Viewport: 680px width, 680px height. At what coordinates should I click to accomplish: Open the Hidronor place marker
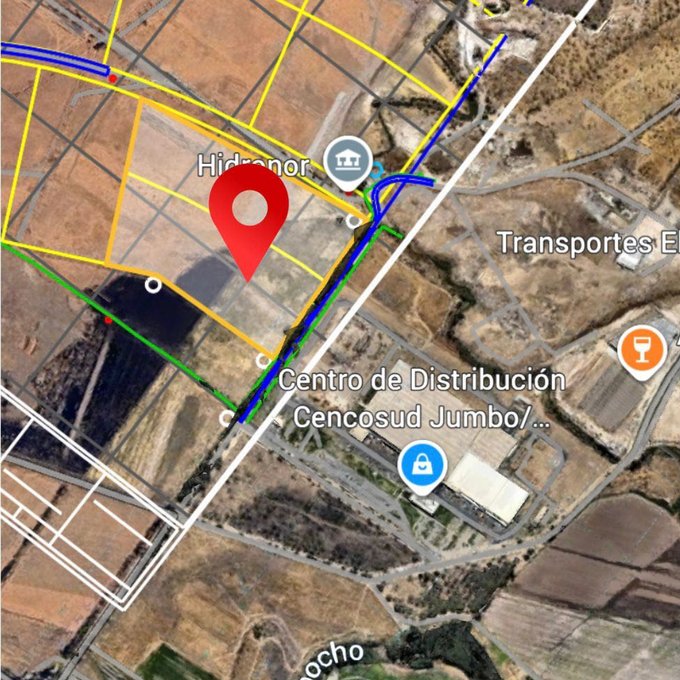click(349, 159)
